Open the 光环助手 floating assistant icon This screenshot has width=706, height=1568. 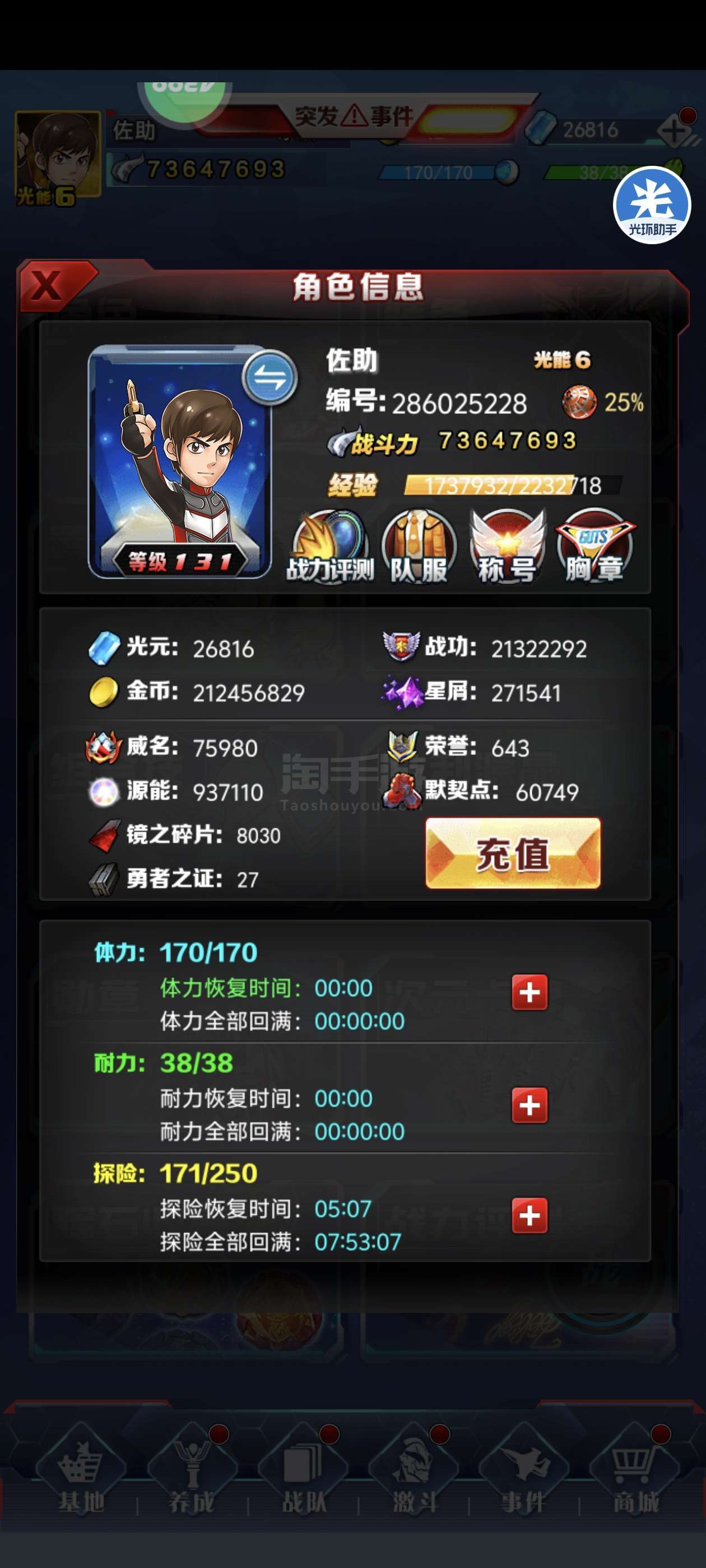pyautogui.click(x=652, y=206)
